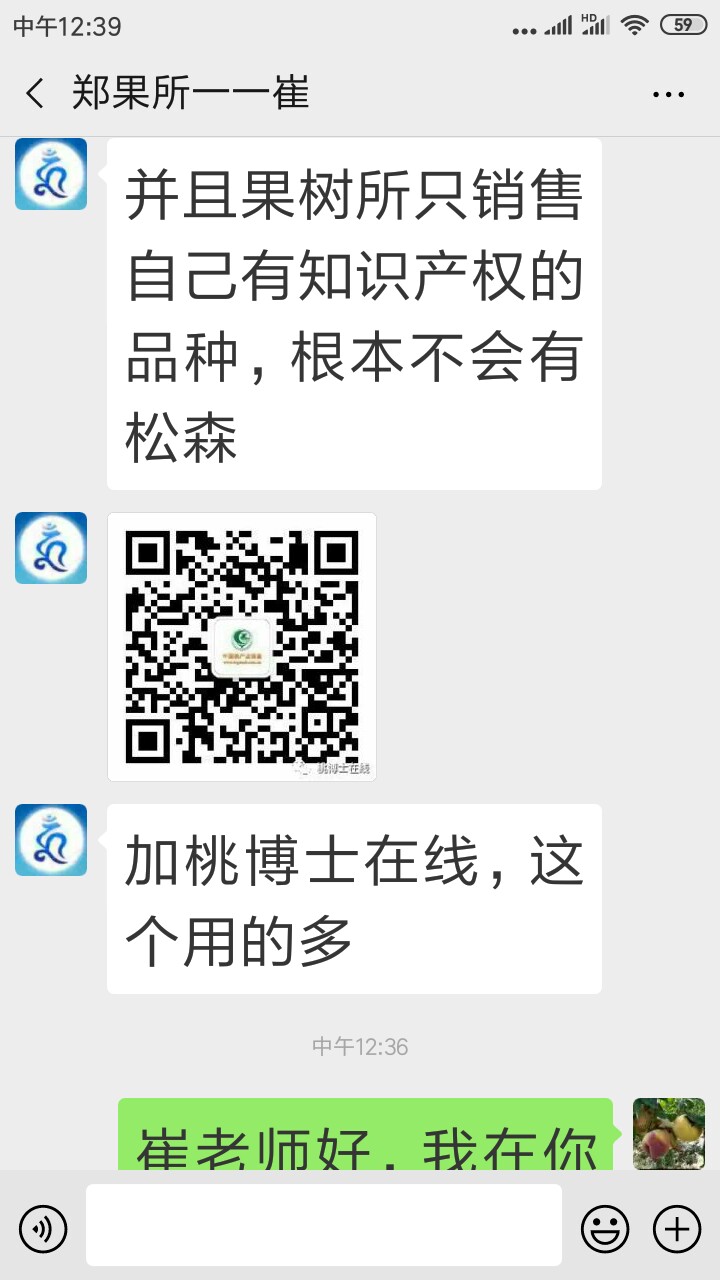Open the emoji picker
The height and width of the screenshot is (1280, 720).
[605, 1227]
